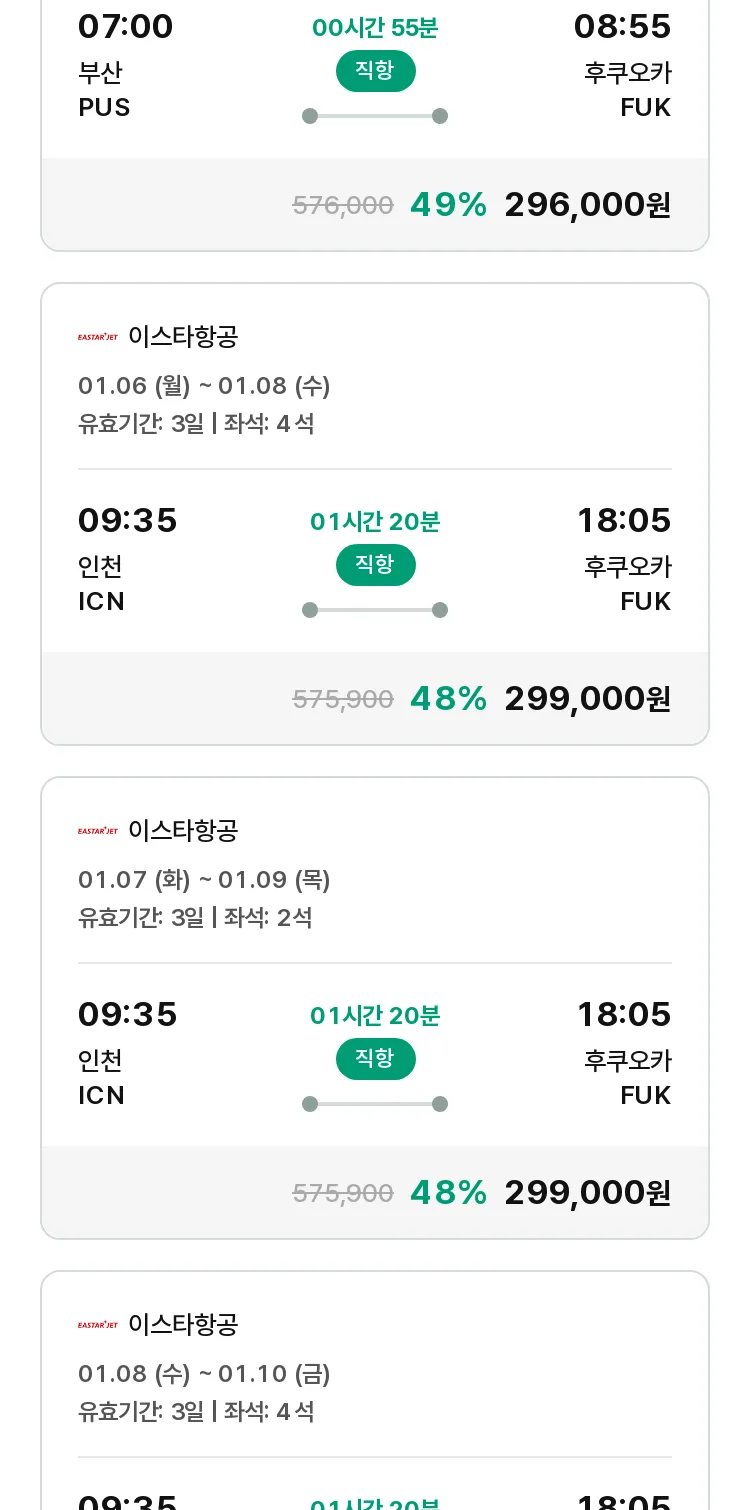Open the Eastar Jet 01.07 (화) ~ 01.09 (목) deal

click(375, 1008)
